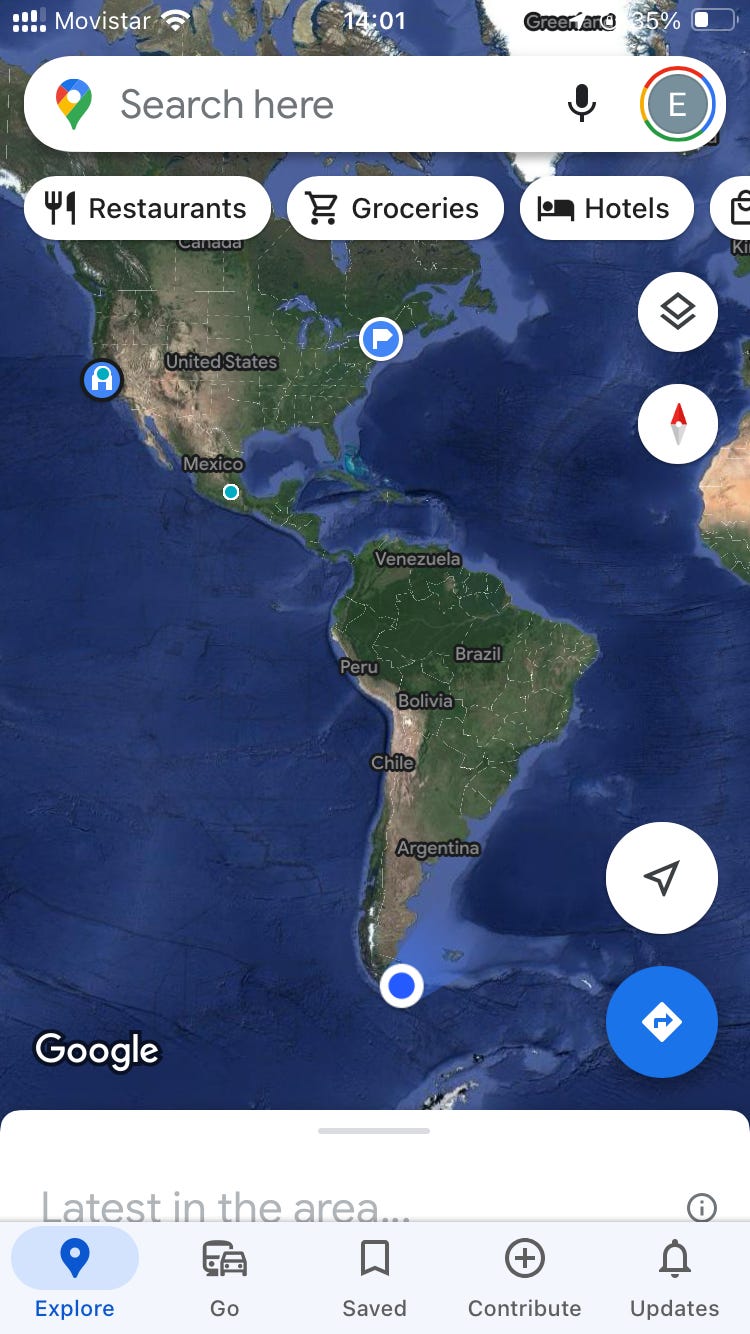Open the map layers selector
The height and width of the screenshot is (1334, 750).
(677, 312)
